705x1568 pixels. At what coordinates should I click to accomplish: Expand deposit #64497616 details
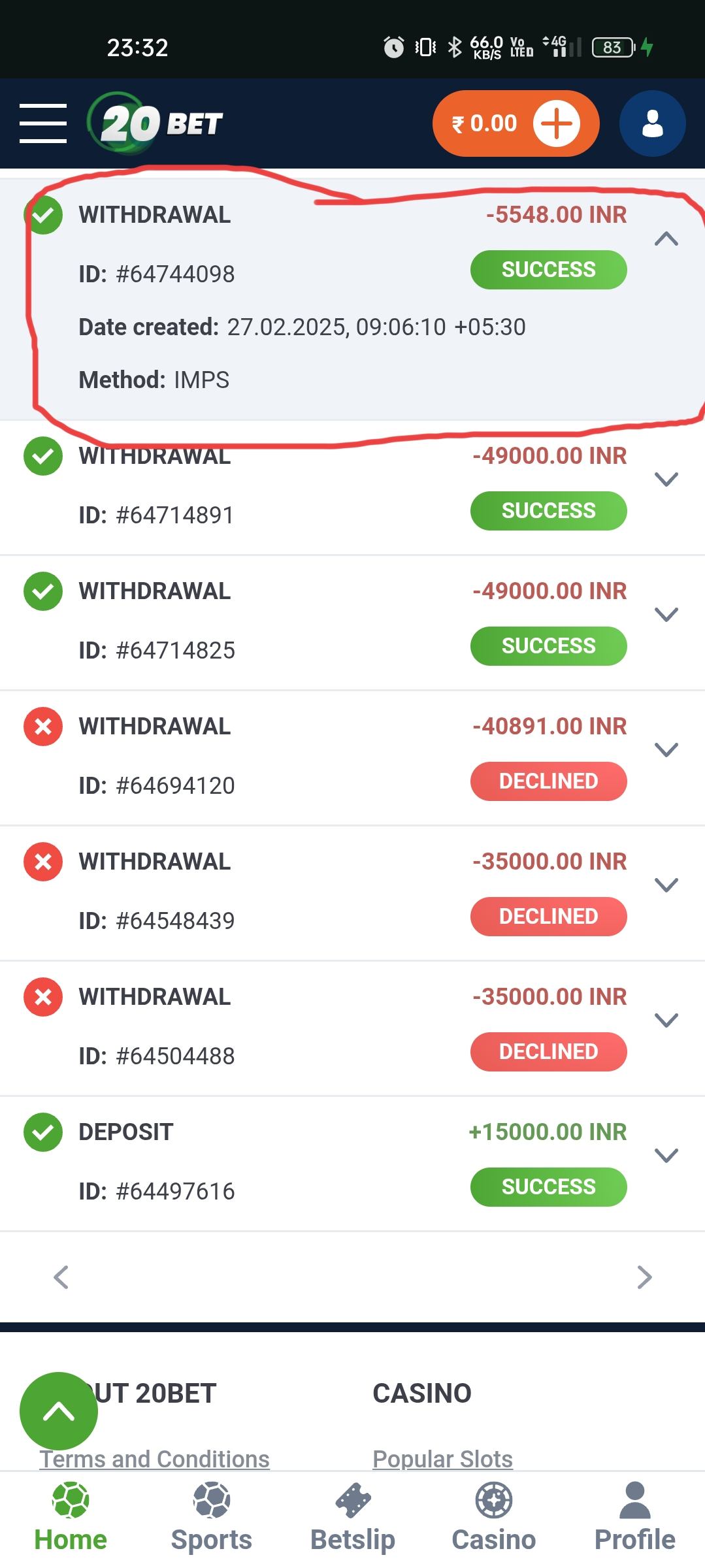[666, 1156]
